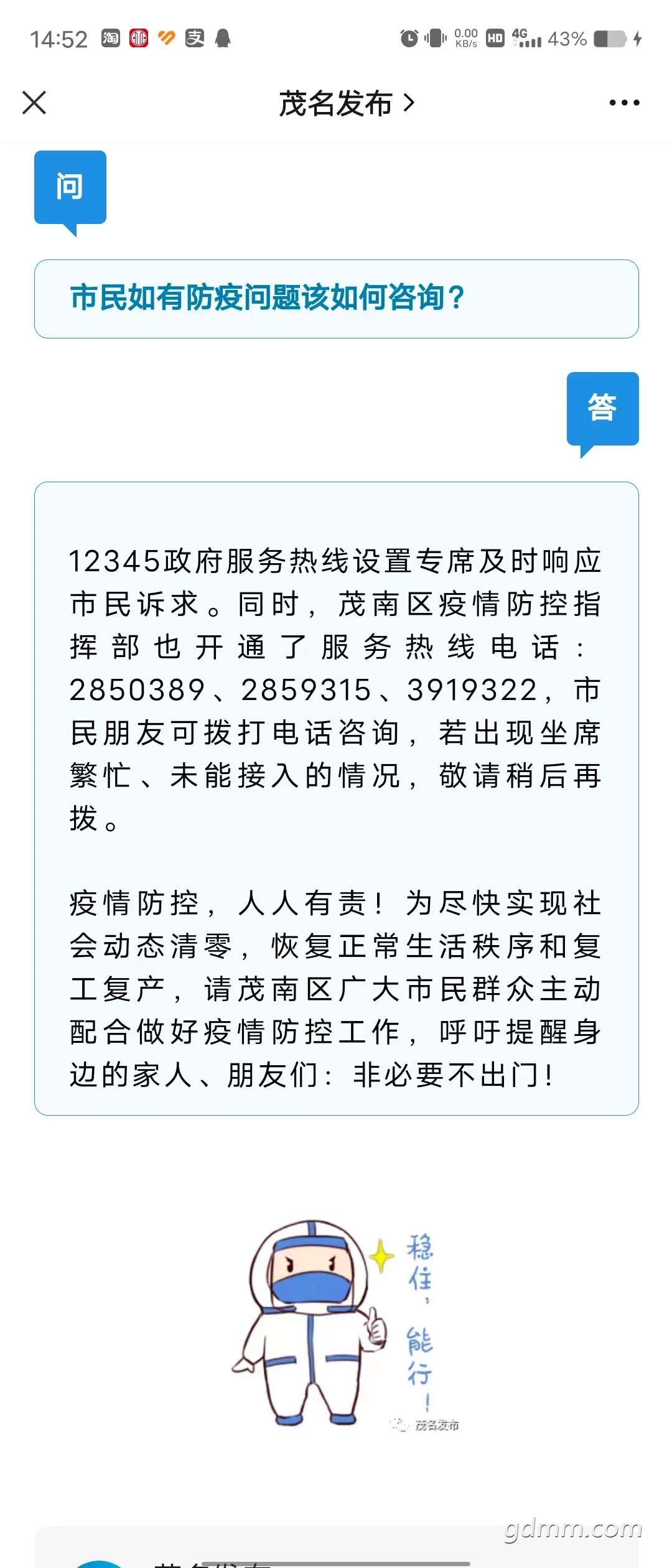Screen dimensions: 672x1568
Task: Close the article with the X icon
Action: (34, 103)
